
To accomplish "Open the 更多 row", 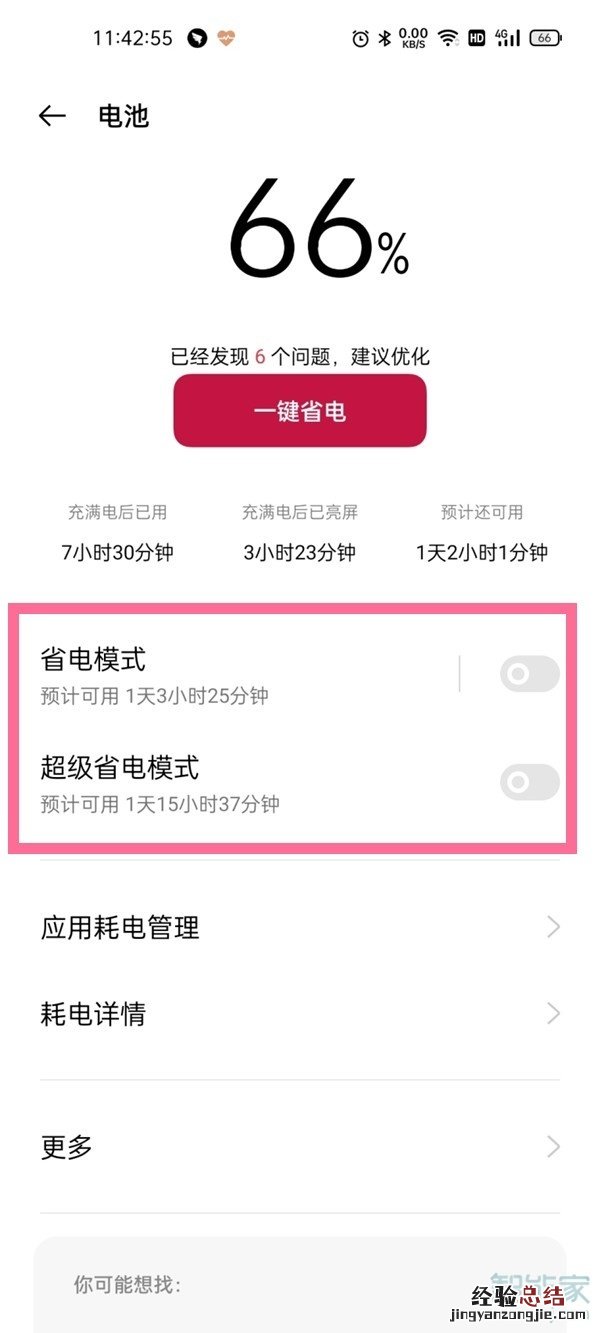I will coord(300,1146).
